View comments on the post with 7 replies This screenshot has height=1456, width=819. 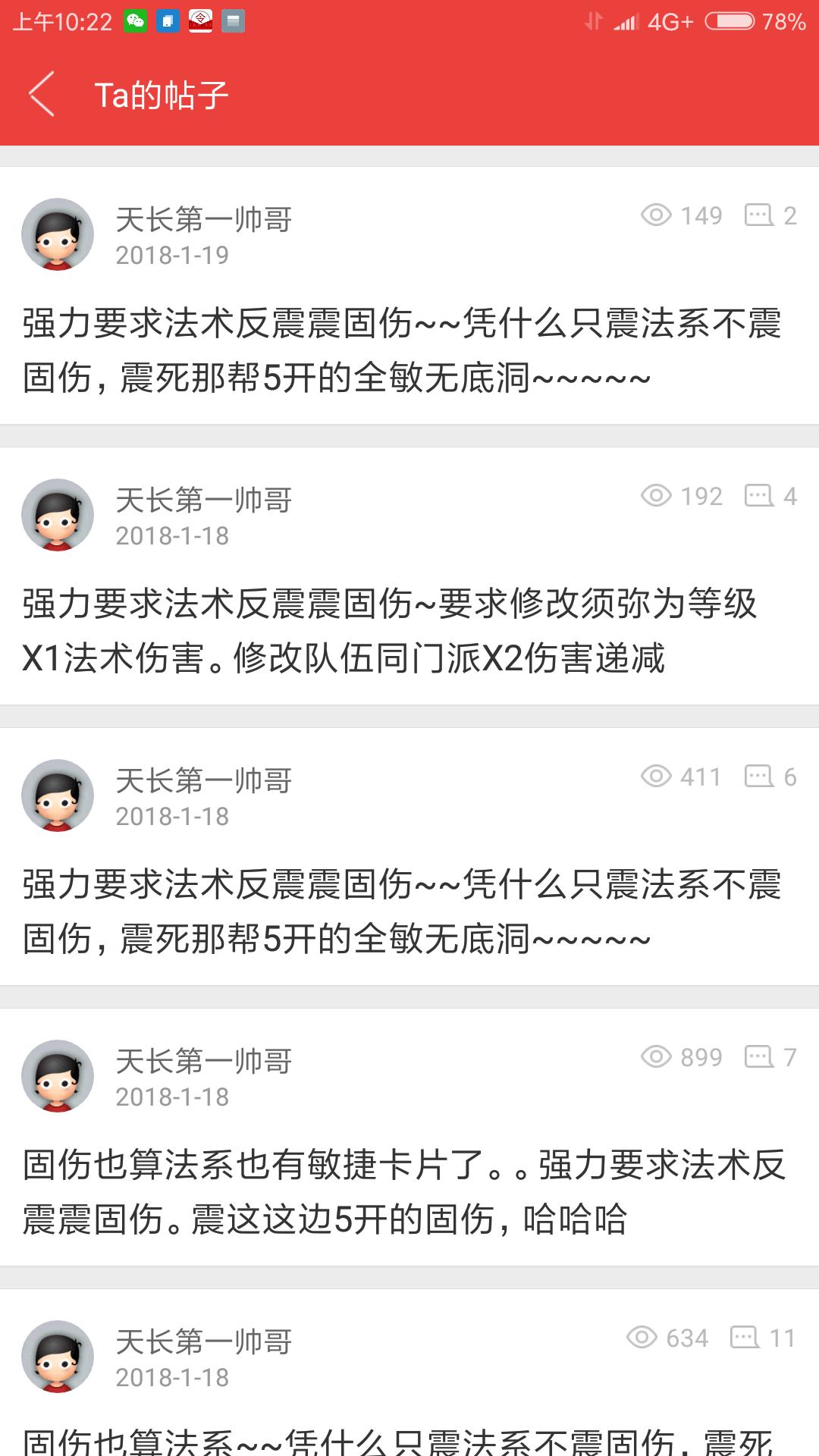click(x=770, y=1057)
